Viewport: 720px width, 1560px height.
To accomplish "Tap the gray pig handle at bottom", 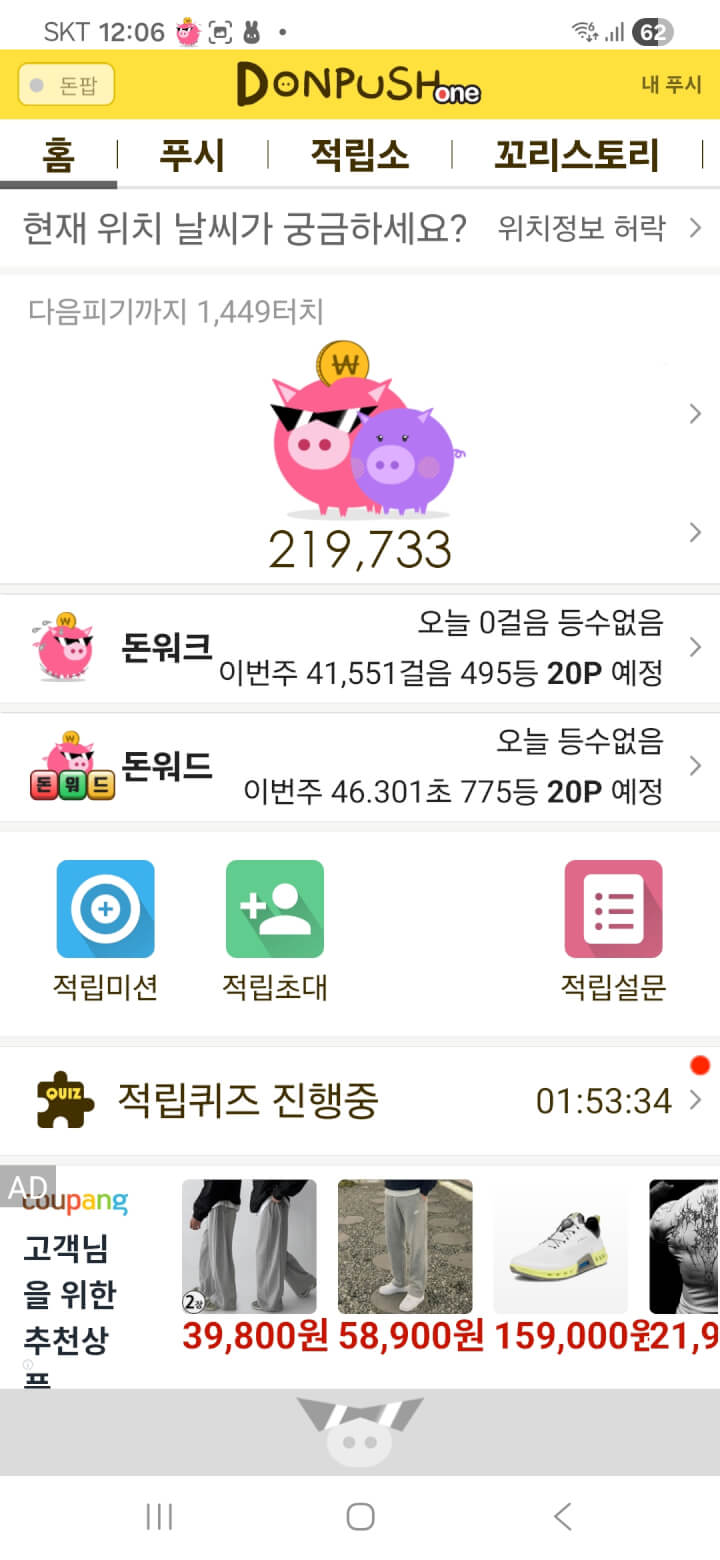I will [360, 1430].
